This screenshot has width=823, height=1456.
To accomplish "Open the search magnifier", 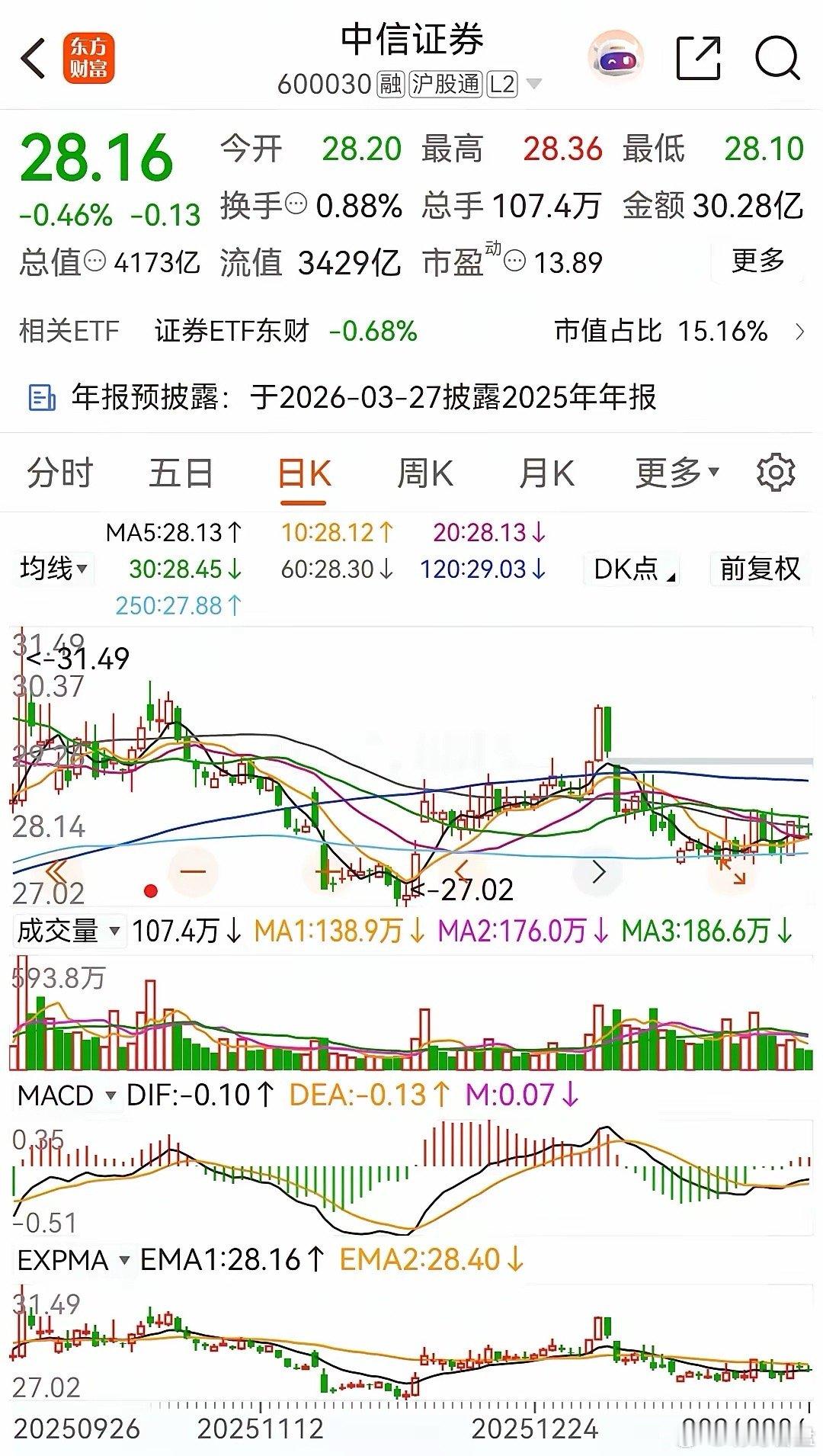I will click(x=777, y=58).
